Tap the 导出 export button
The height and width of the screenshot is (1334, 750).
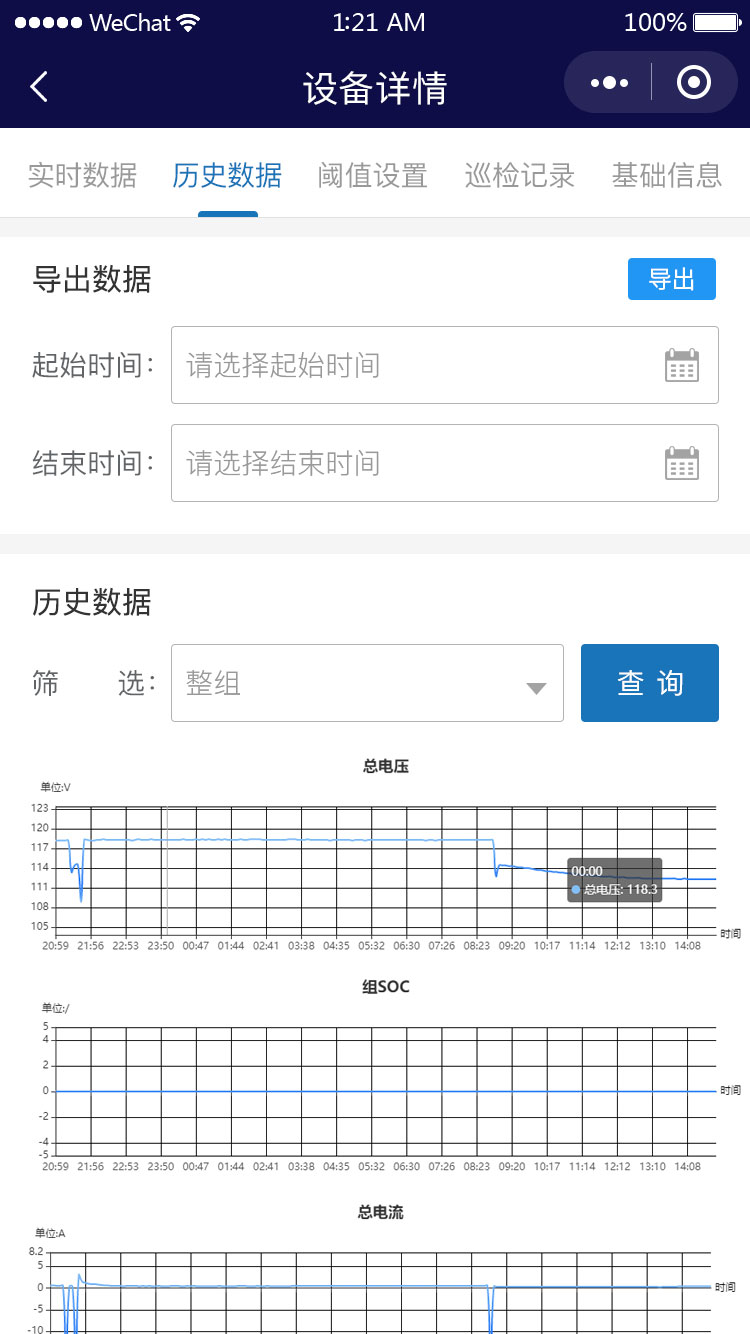[x=671, y=279]
